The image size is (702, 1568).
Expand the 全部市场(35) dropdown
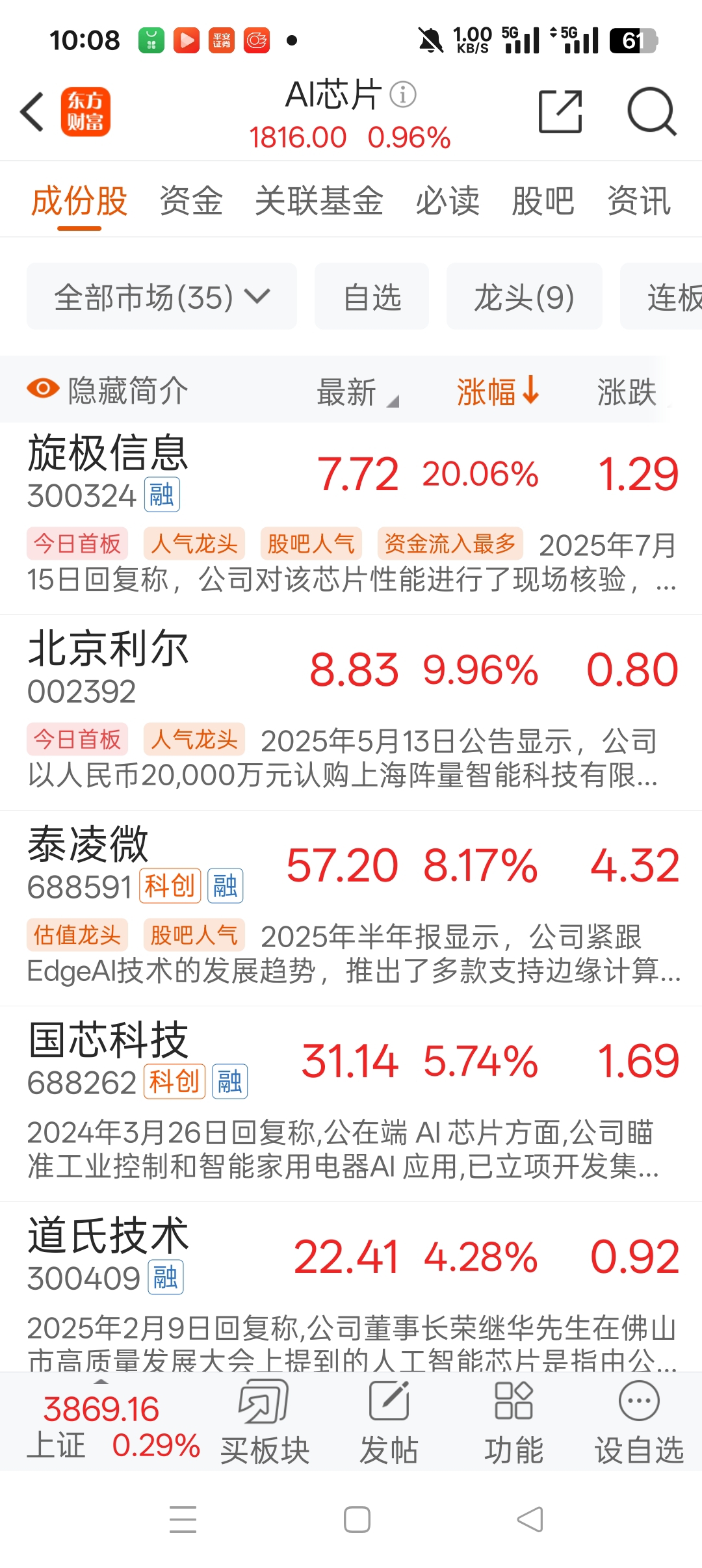[x=162, y=296]
